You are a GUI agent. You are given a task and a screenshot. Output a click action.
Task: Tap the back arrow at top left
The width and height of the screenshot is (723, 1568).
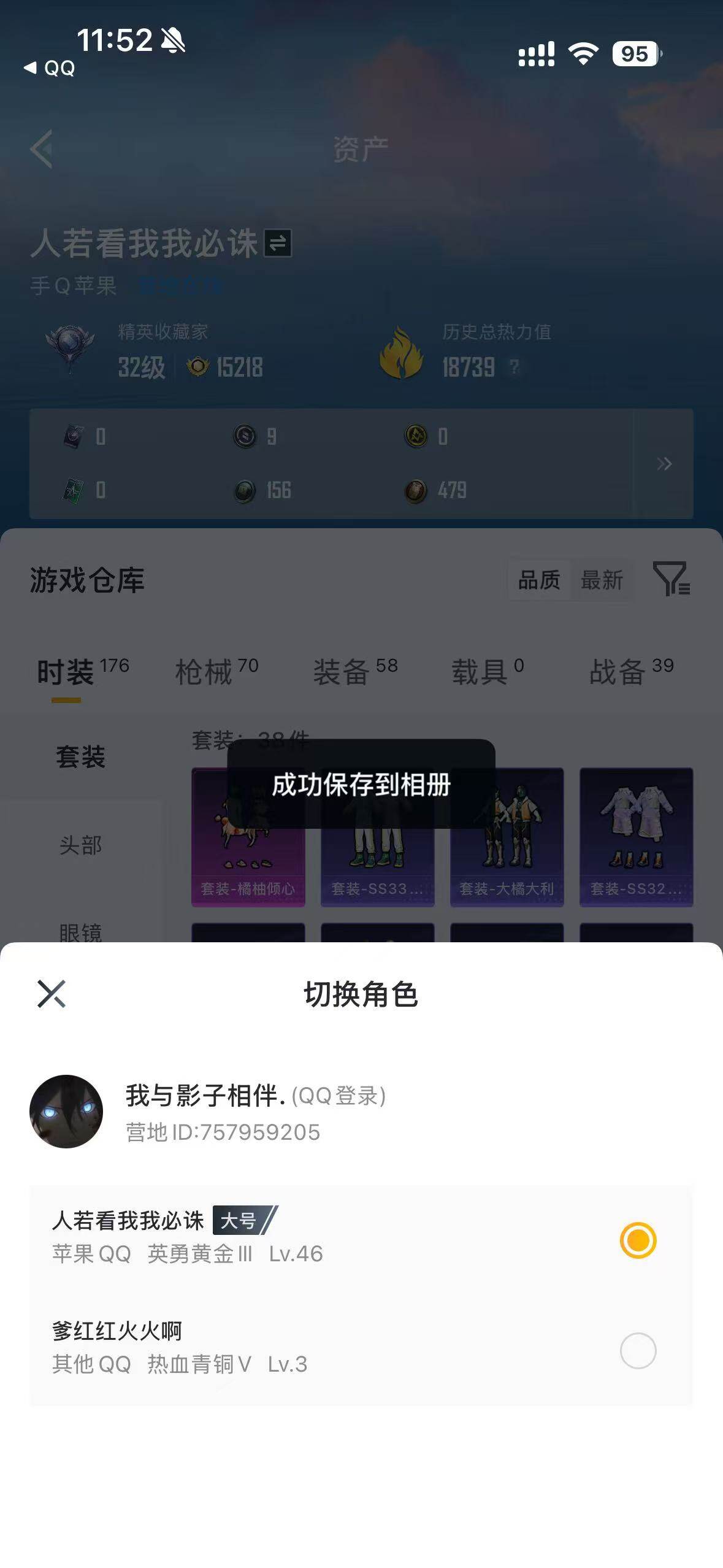click(x=40, y=150)
